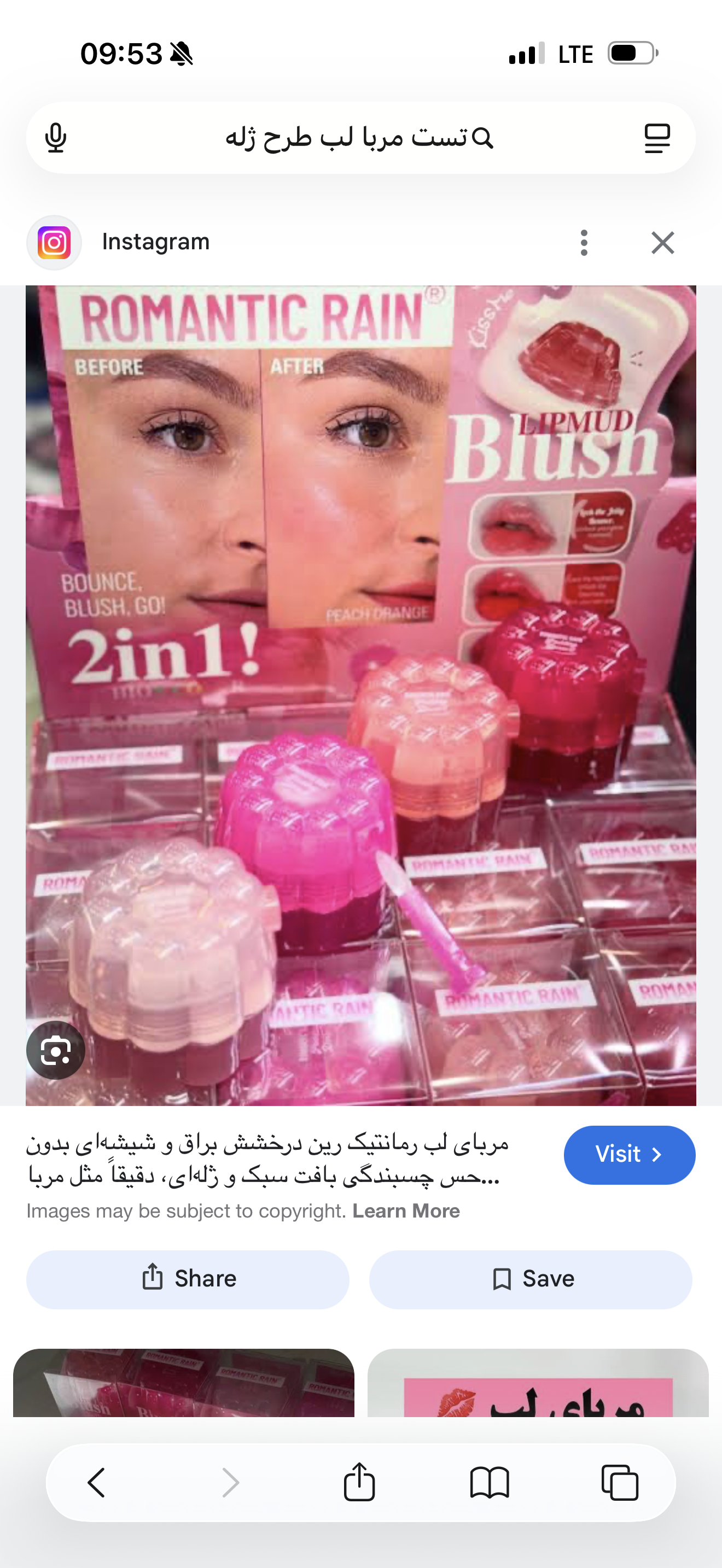
Task: Open the Learn More copyright link
Action: pos(406,1212)
